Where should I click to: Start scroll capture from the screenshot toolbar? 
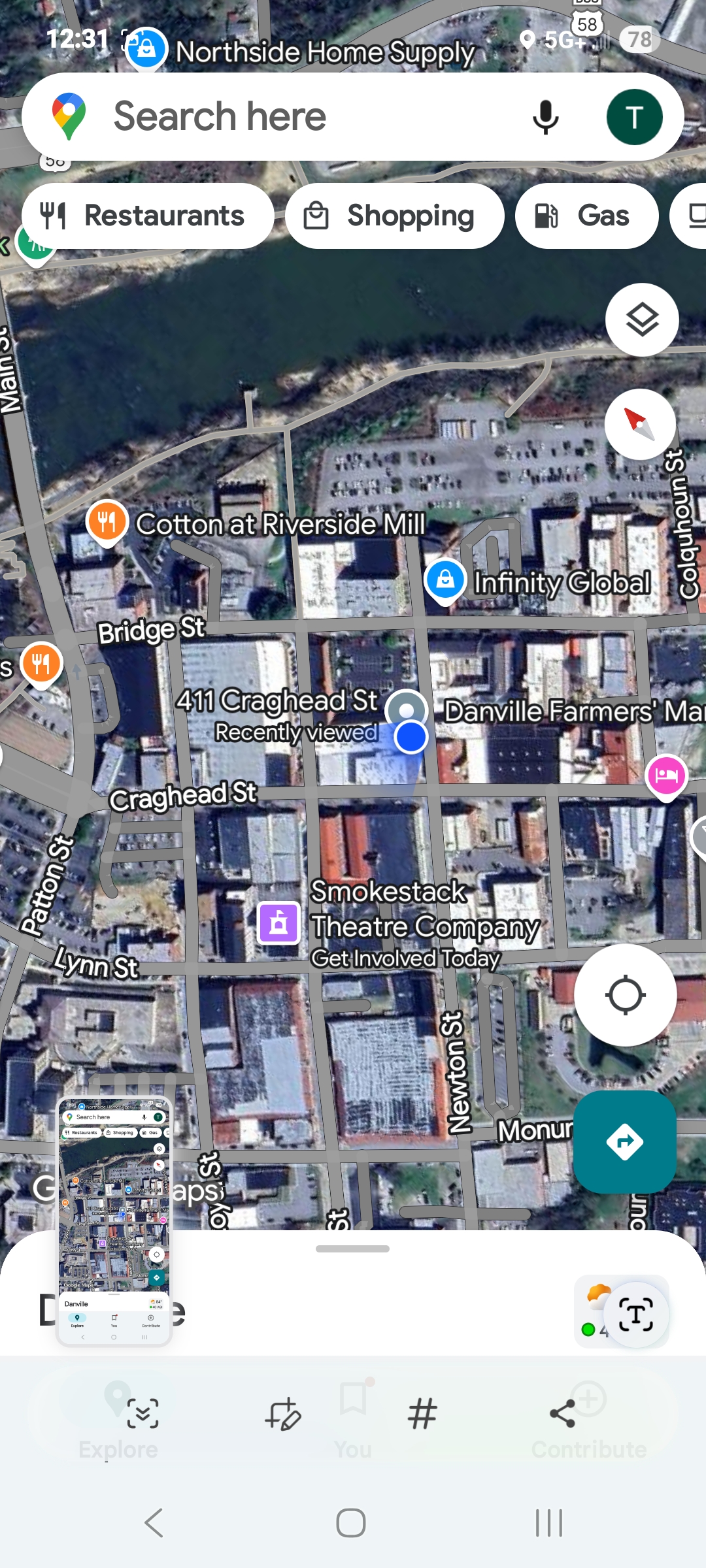[143, 1414]
